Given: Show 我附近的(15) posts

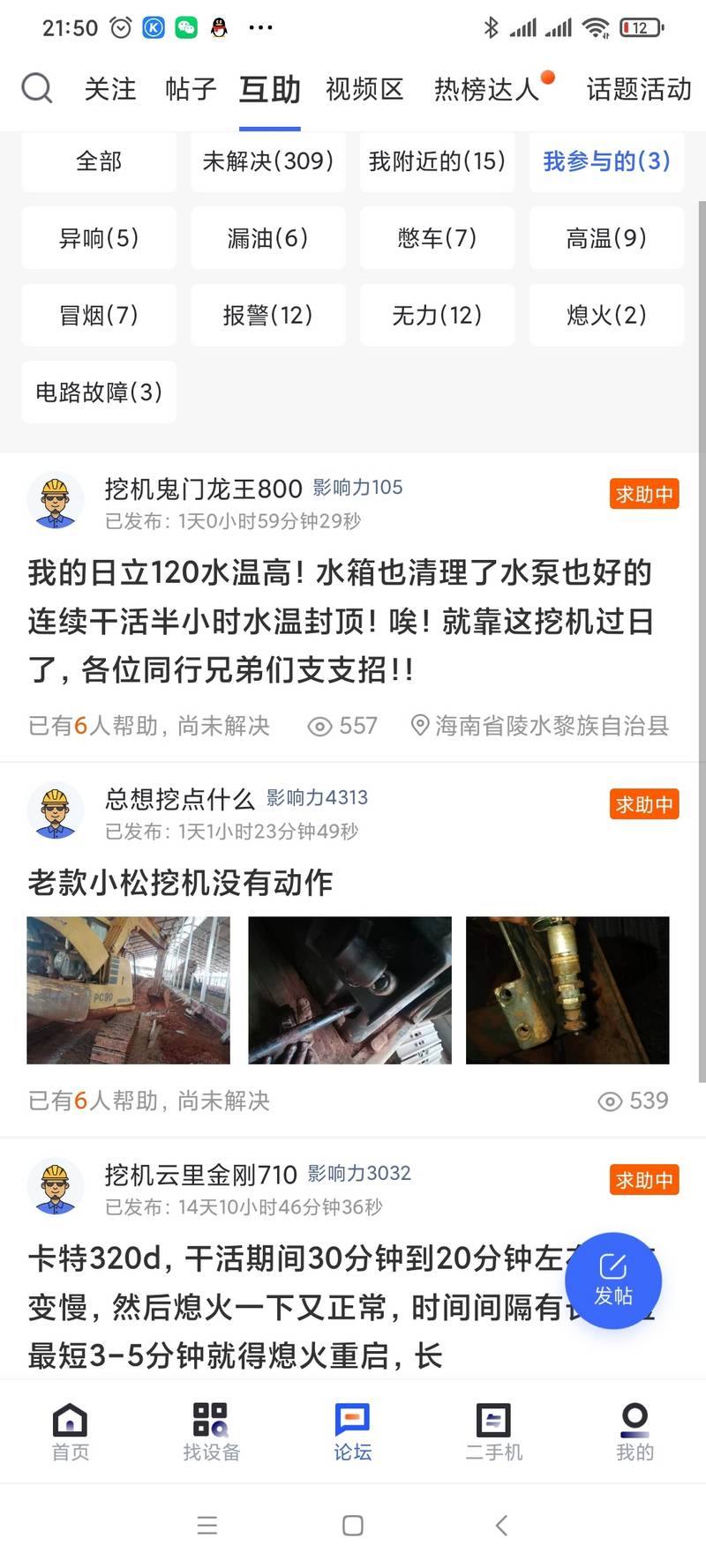Looking at the screenshot, I should pos(437,161).
